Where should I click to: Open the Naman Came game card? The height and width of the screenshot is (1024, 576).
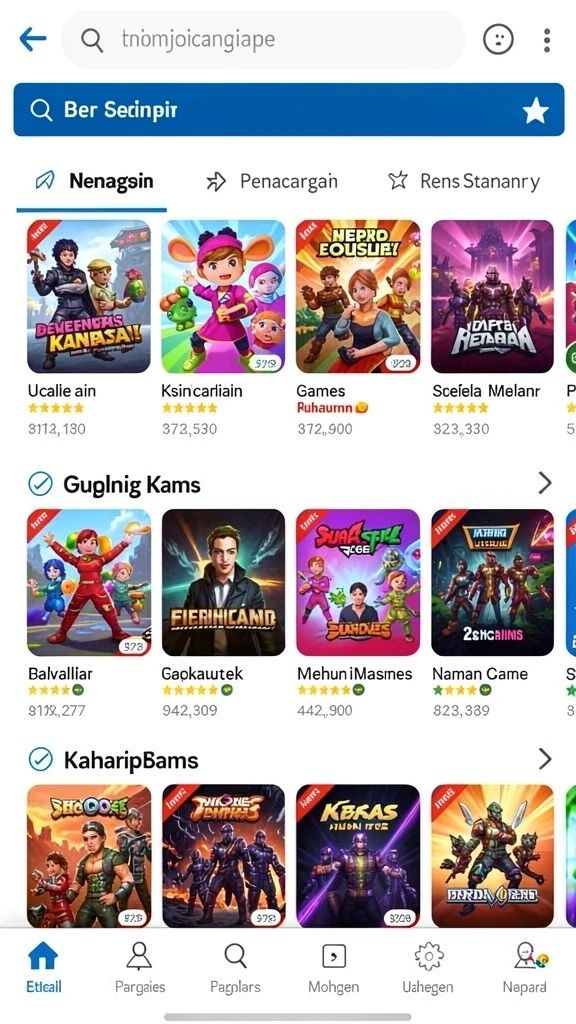pyautogui.click(x=492, y=613)
